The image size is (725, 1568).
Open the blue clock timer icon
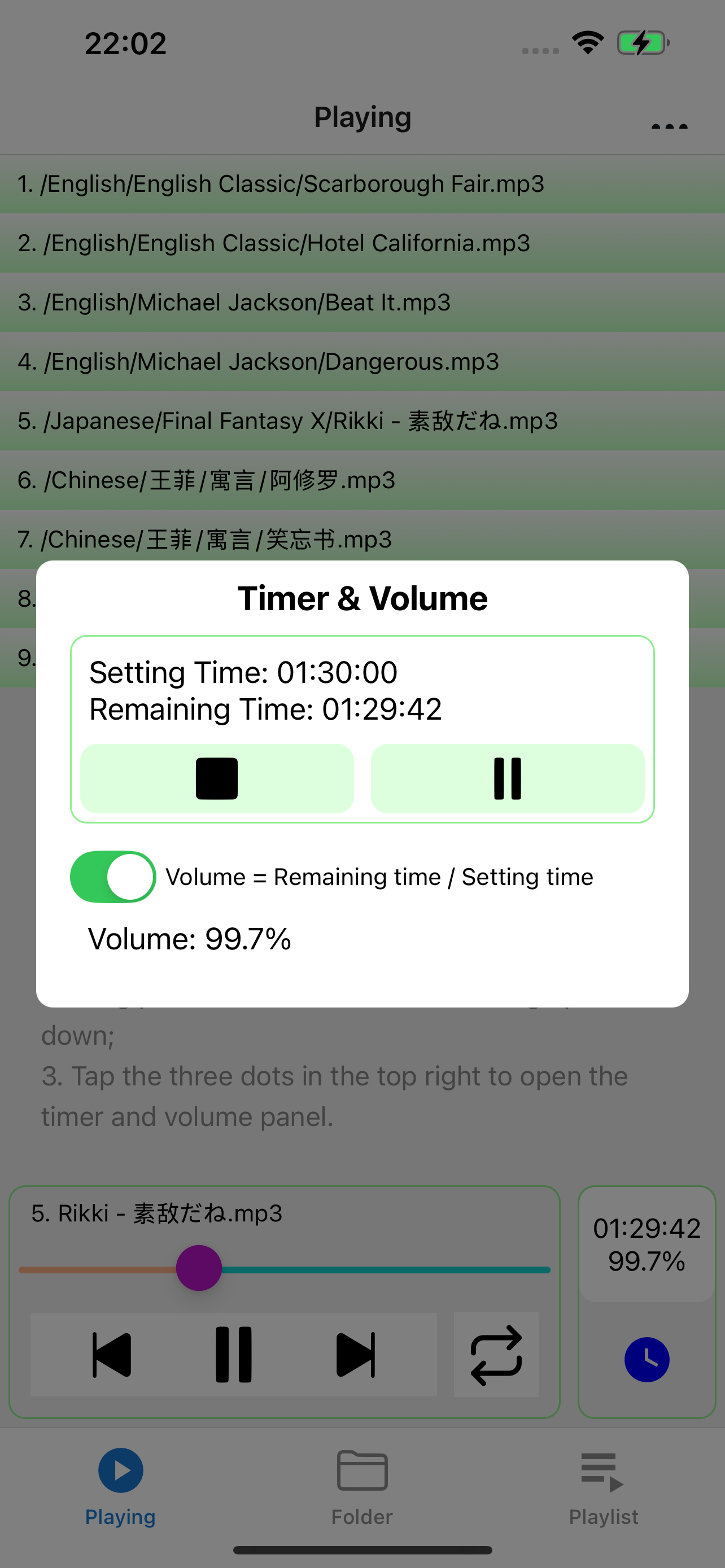coord(647,1359)
